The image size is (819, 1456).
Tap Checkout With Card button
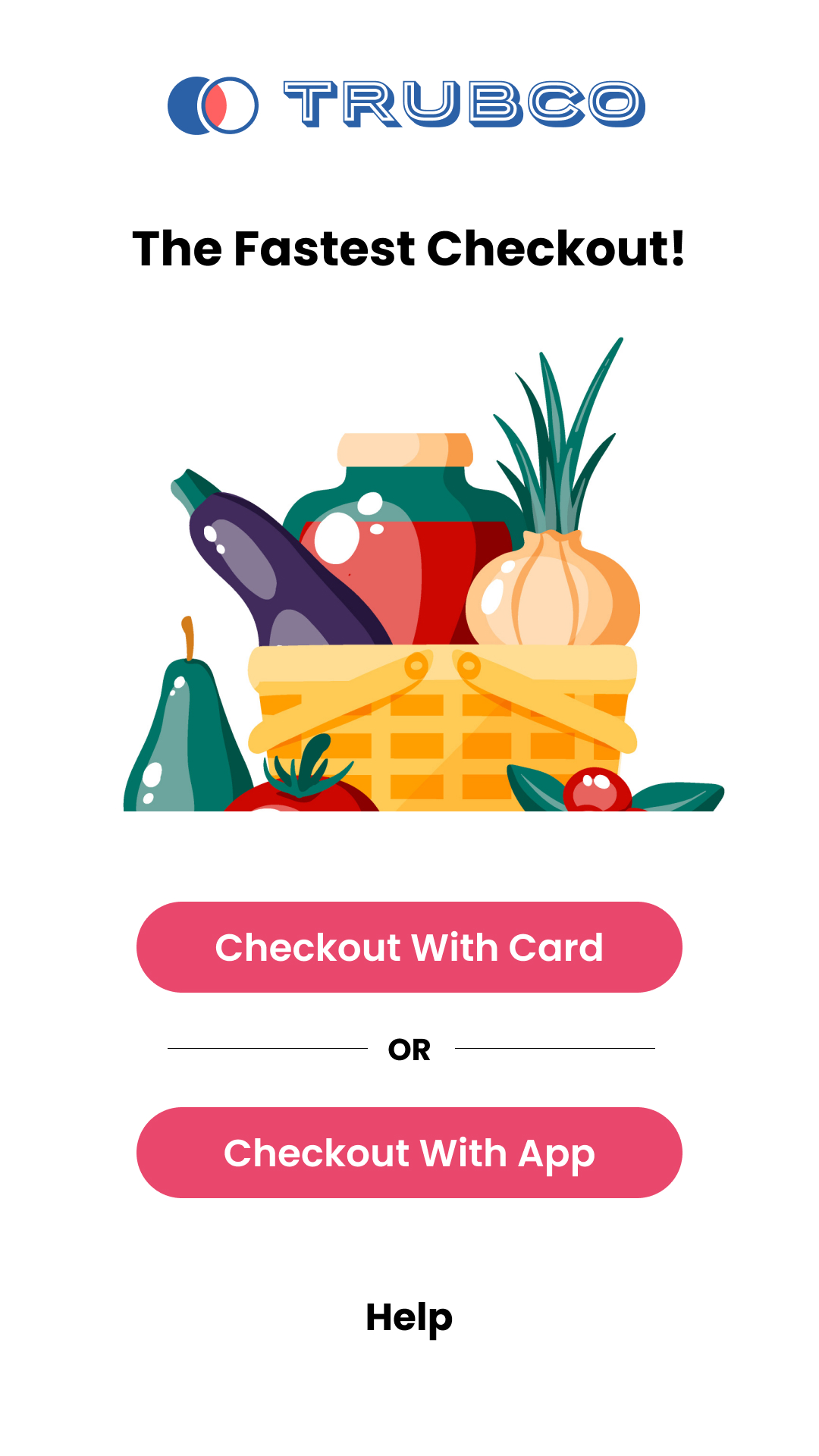409,947
